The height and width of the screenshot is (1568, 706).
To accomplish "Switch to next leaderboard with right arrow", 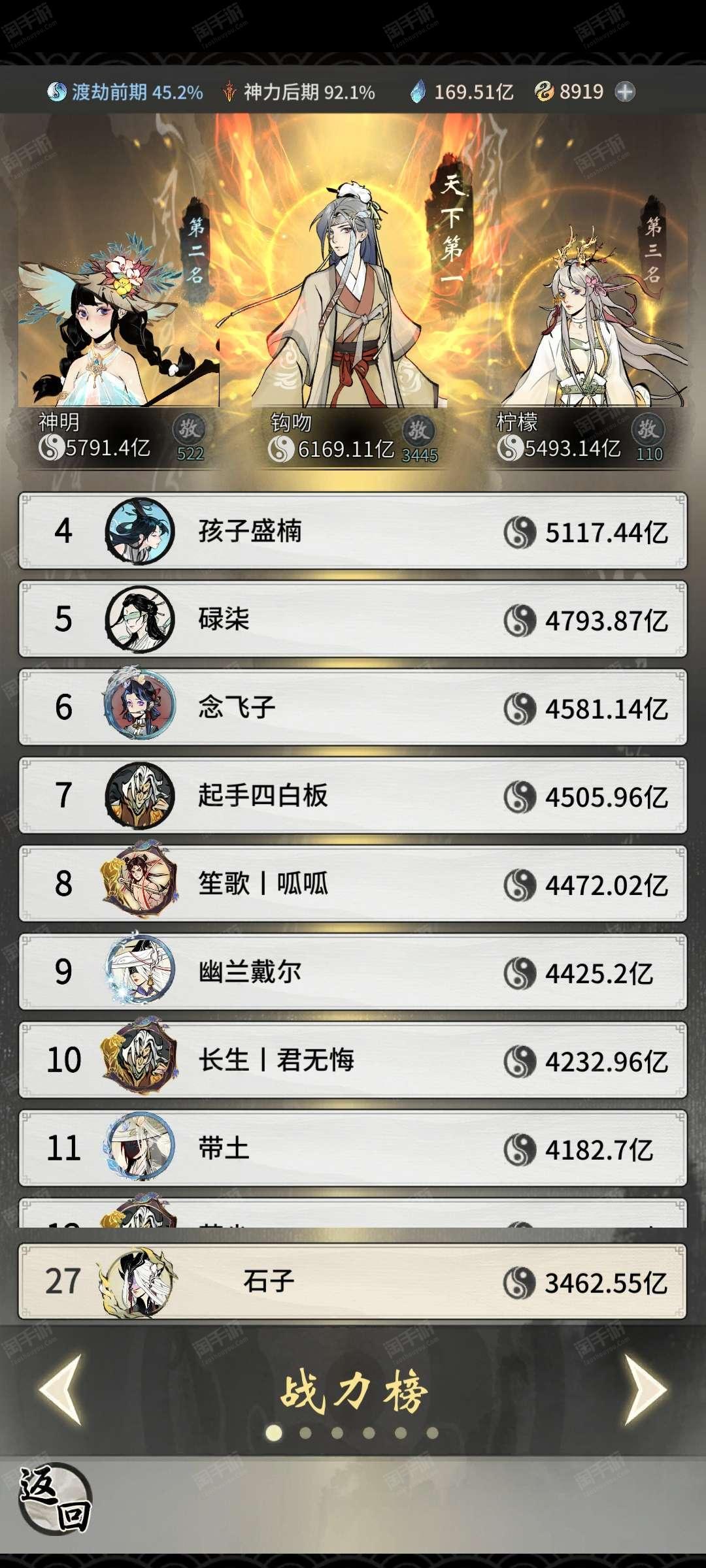I will (645, 1389).
